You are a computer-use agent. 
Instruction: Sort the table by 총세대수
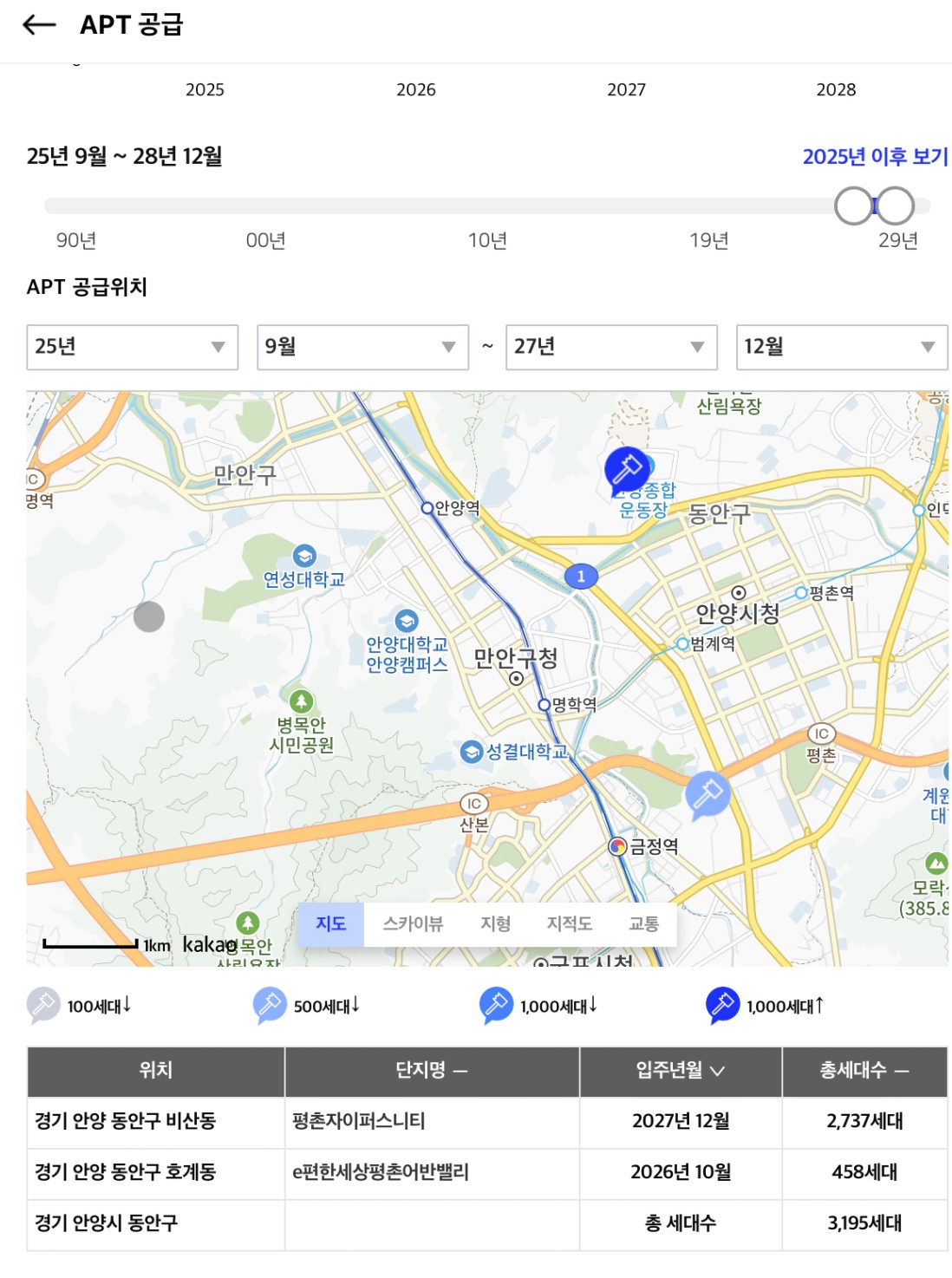pos(864,1071)
